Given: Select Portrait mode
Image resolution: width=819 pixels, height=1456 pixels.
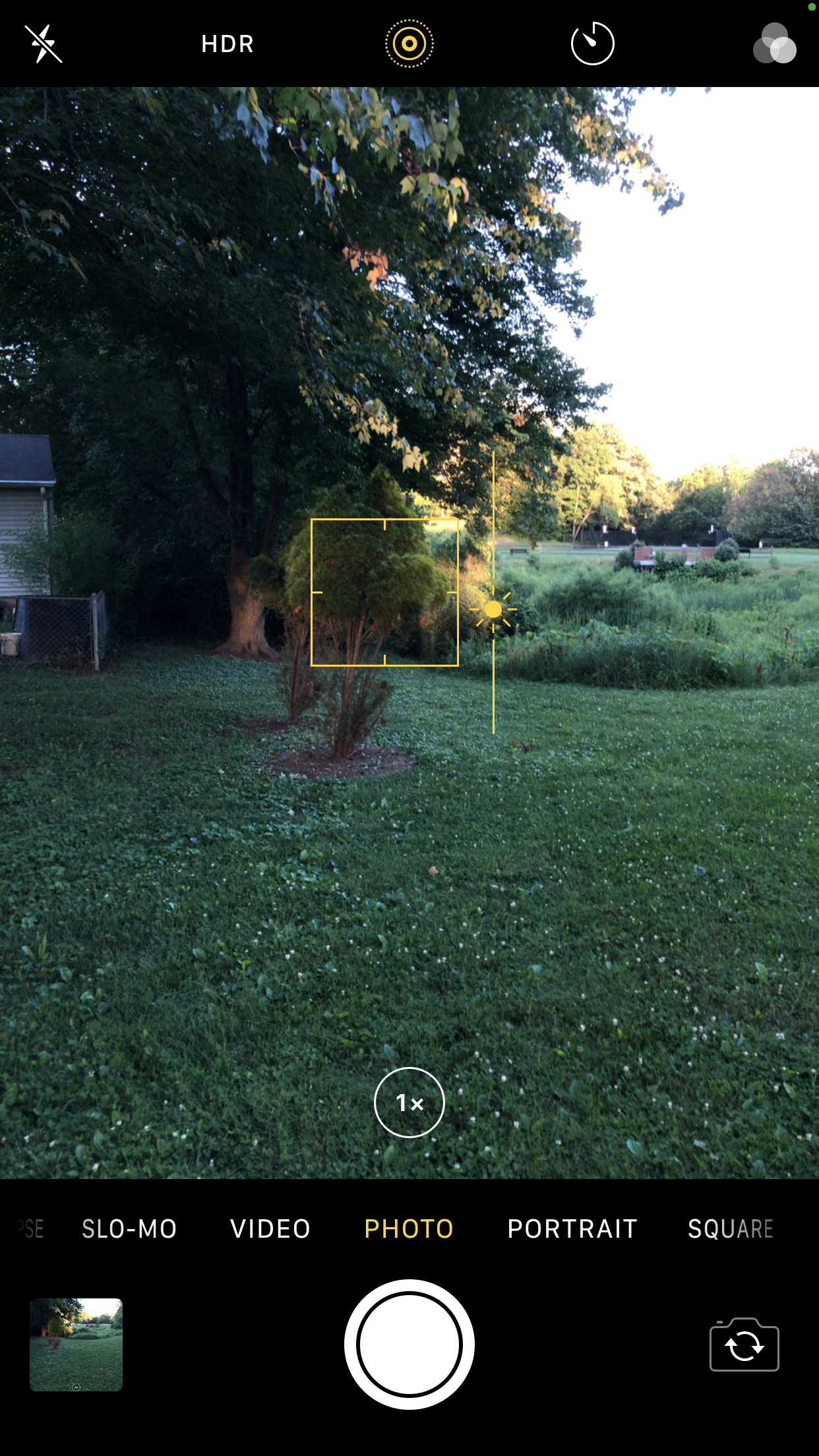Looking at the screenshot, I should [572, 1229].
